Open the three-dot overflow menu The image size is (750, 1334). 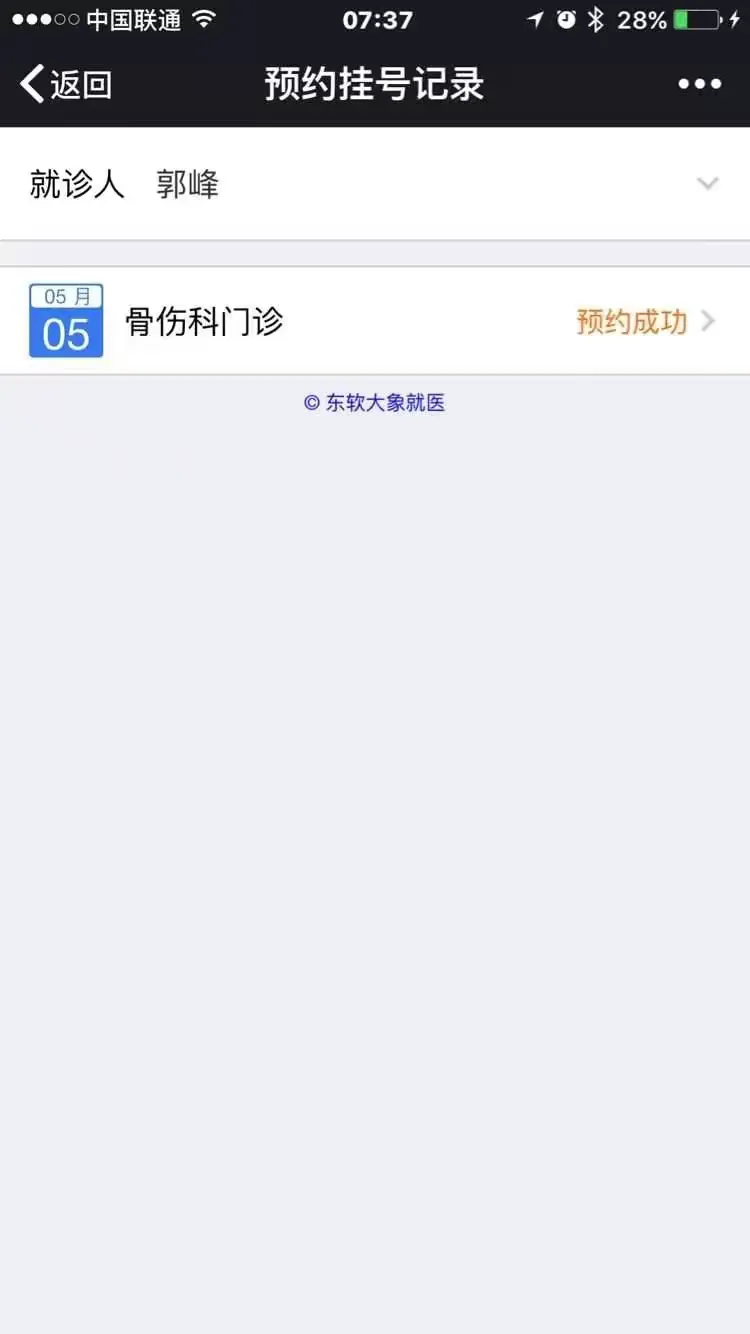tap(699, 85)
